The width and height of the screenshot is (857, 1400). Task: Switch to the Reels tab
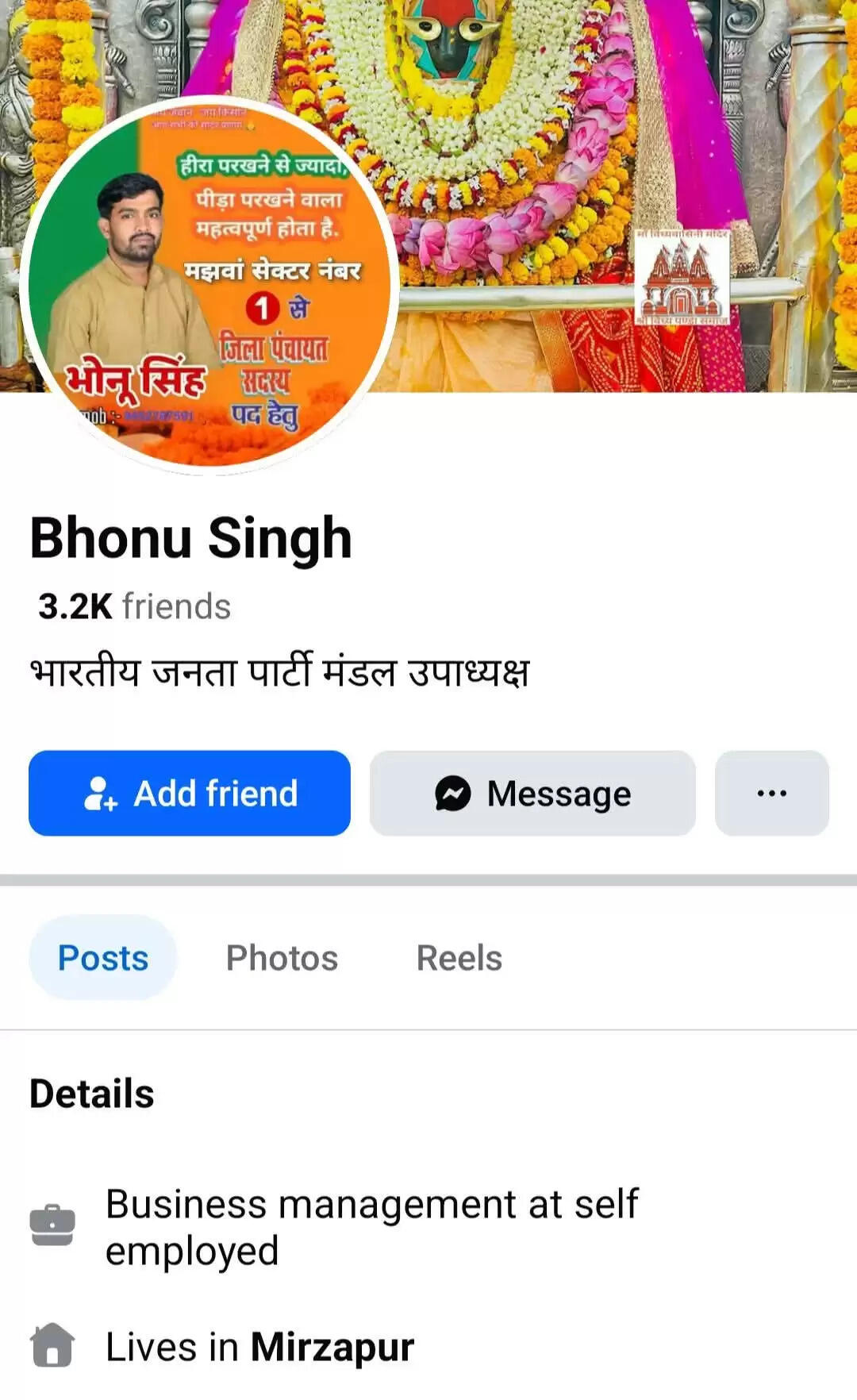459,958
